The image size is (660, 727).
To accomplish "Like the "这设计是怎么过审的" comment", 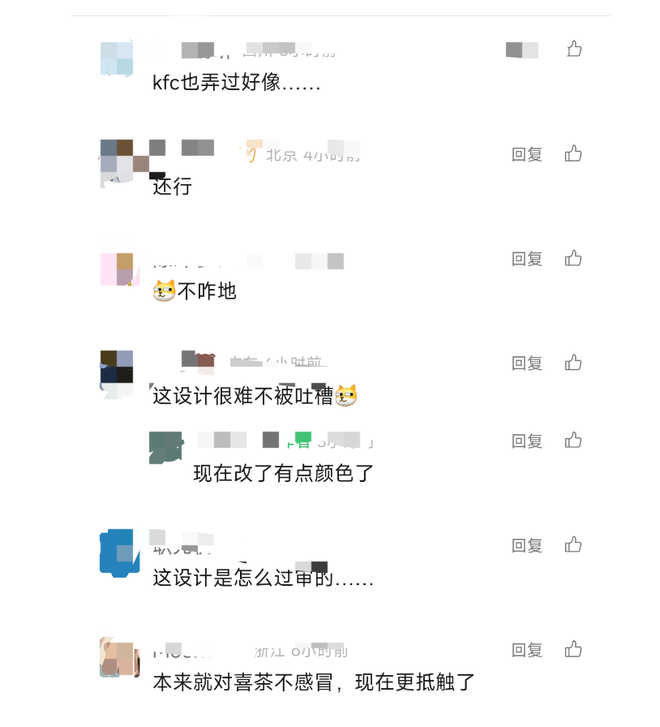I will [x=573, y=544].
